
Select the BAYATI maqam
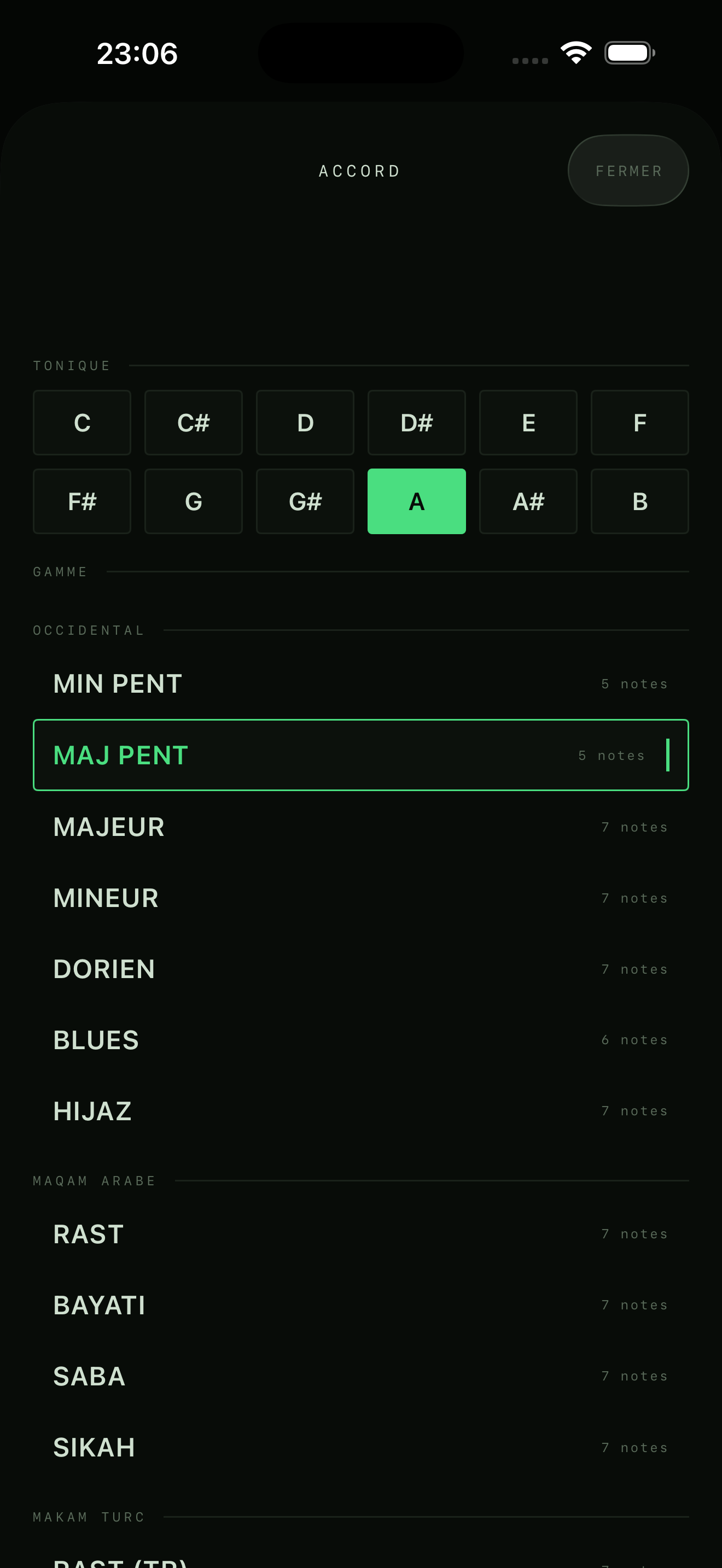[x=361, y=1305]
